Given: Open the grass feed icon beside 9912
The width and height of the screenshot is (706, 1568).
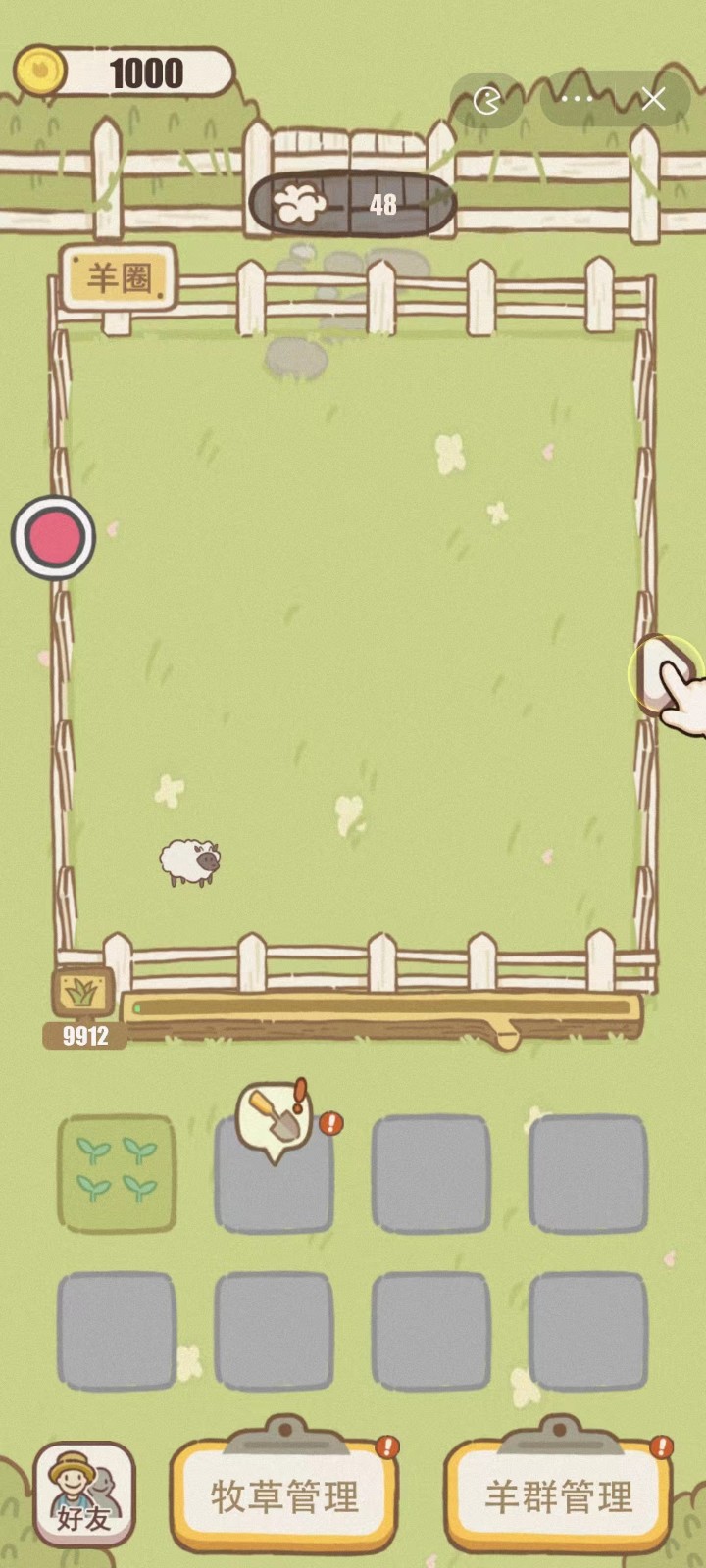Looking at the screenshot, I should tap(82, 993).
